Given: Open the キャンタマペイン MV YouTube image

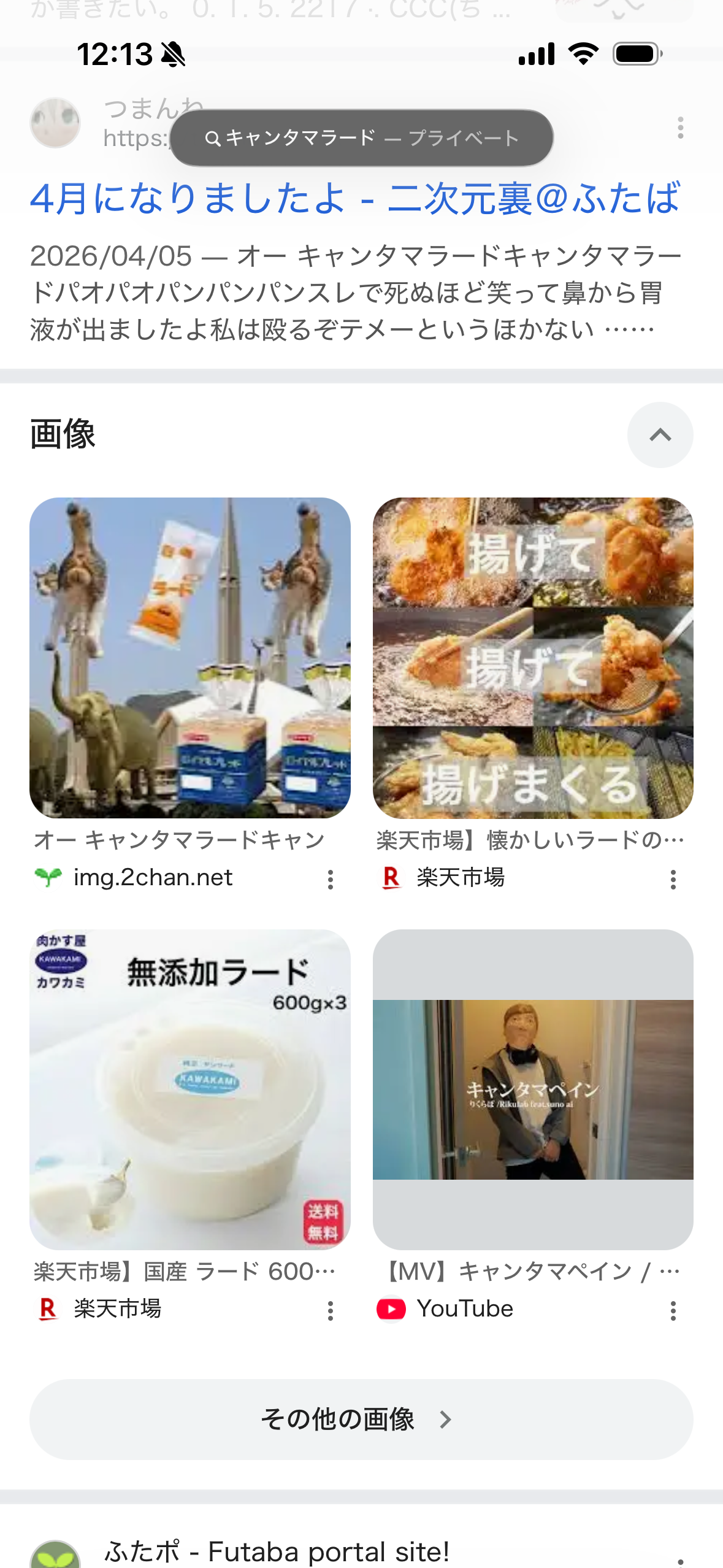Looking at the screenshot, I should [x=533, y=1090].
